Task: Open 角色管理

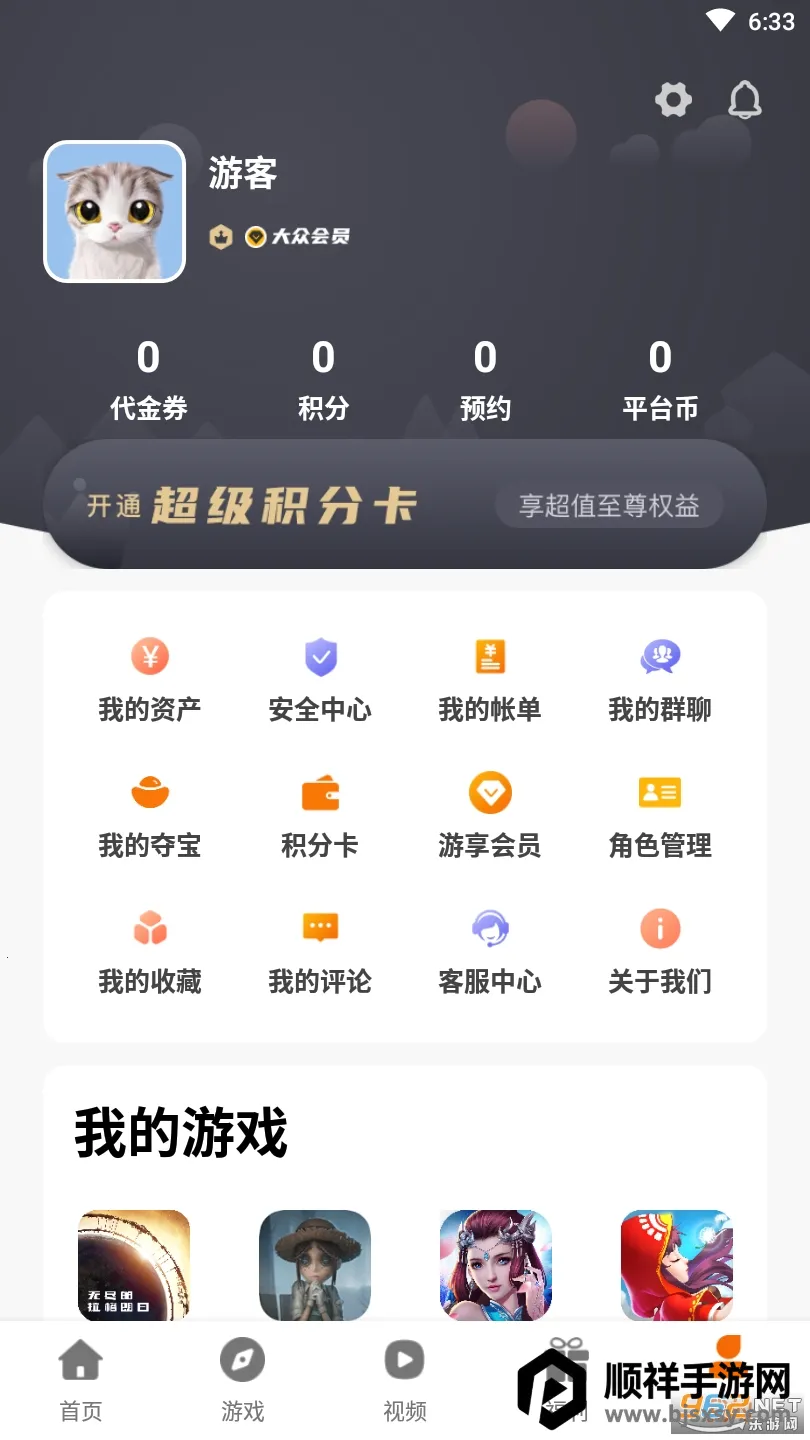Action: click(x=660, y=815)
